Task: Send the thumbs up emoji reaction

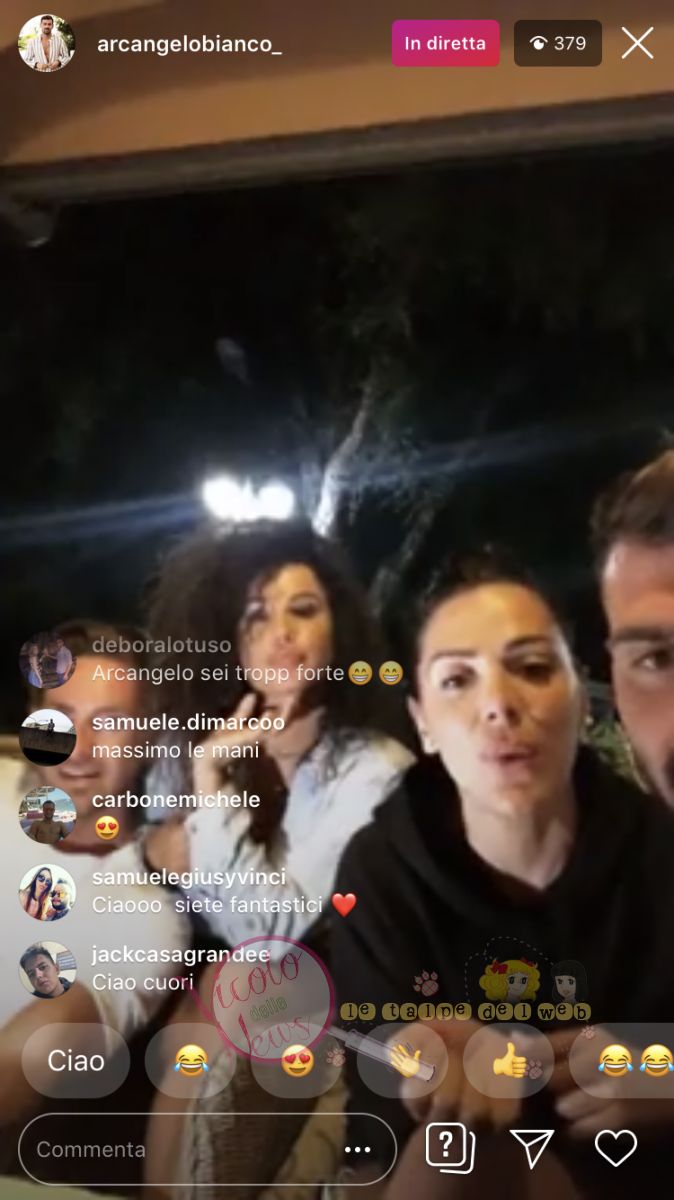Action: pos(509,1061)
